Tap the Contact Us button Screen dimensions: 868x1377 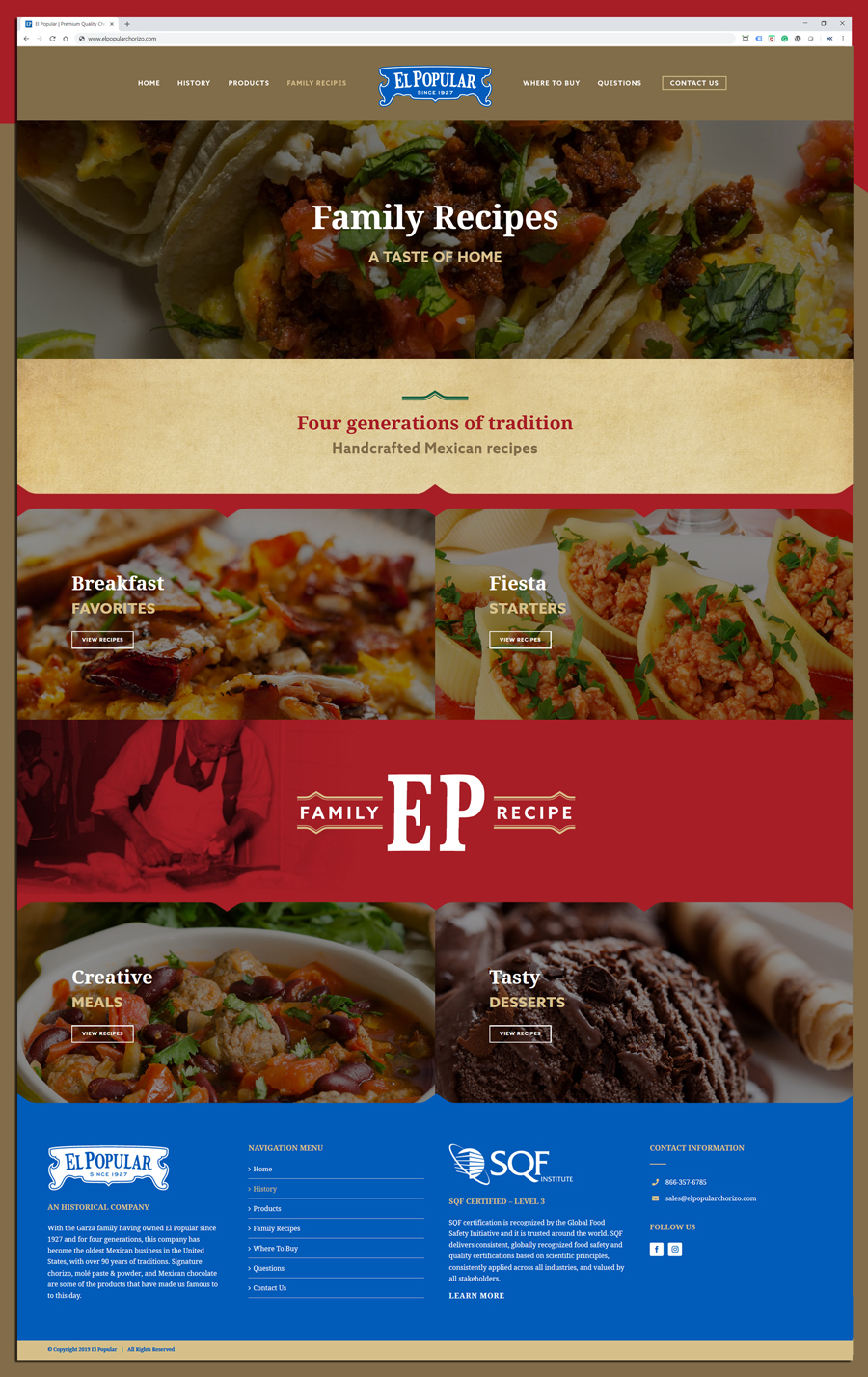click(694, 83)
